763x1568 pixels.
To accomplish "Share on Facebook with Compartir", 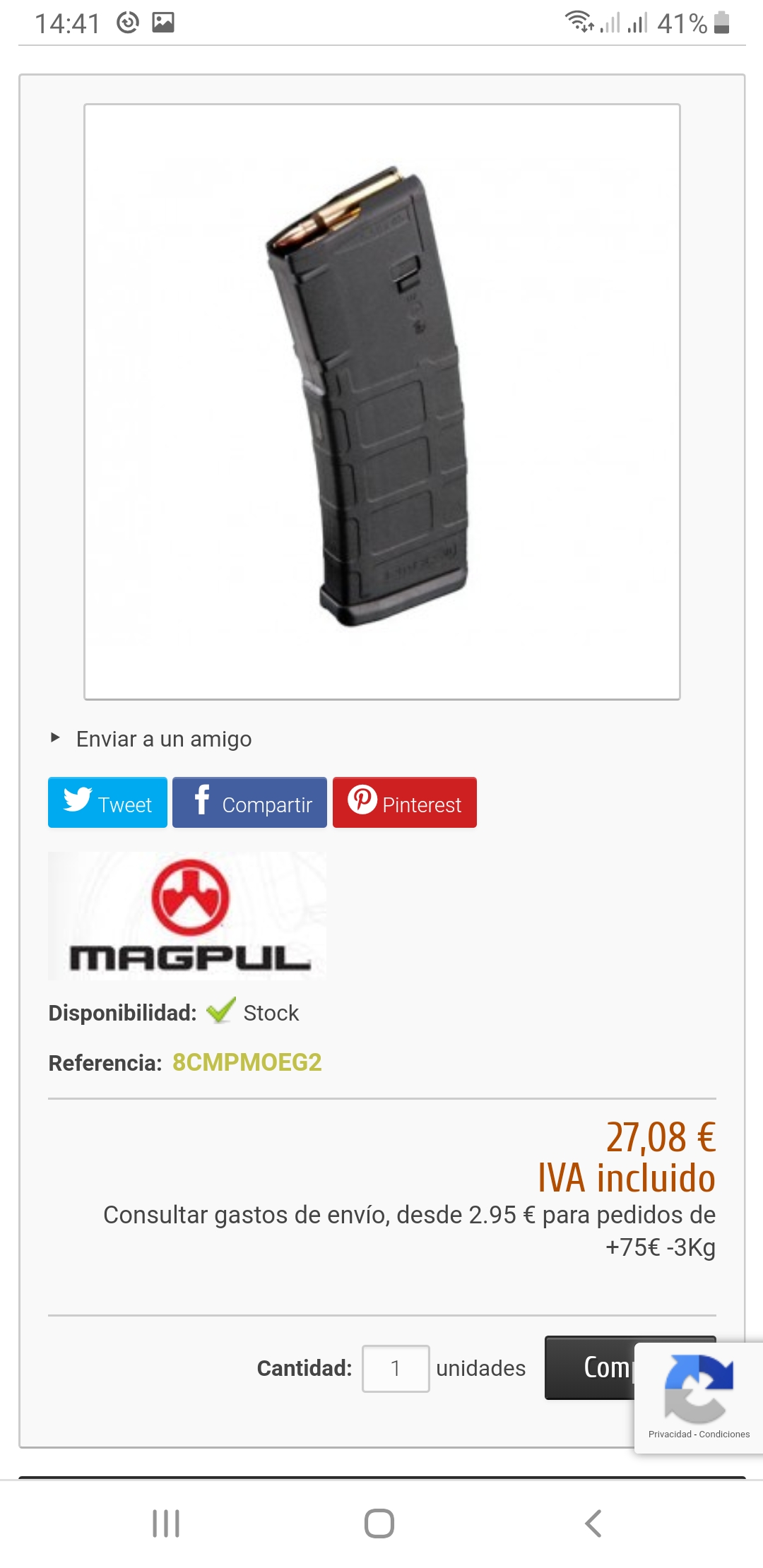I will point(249,803).
